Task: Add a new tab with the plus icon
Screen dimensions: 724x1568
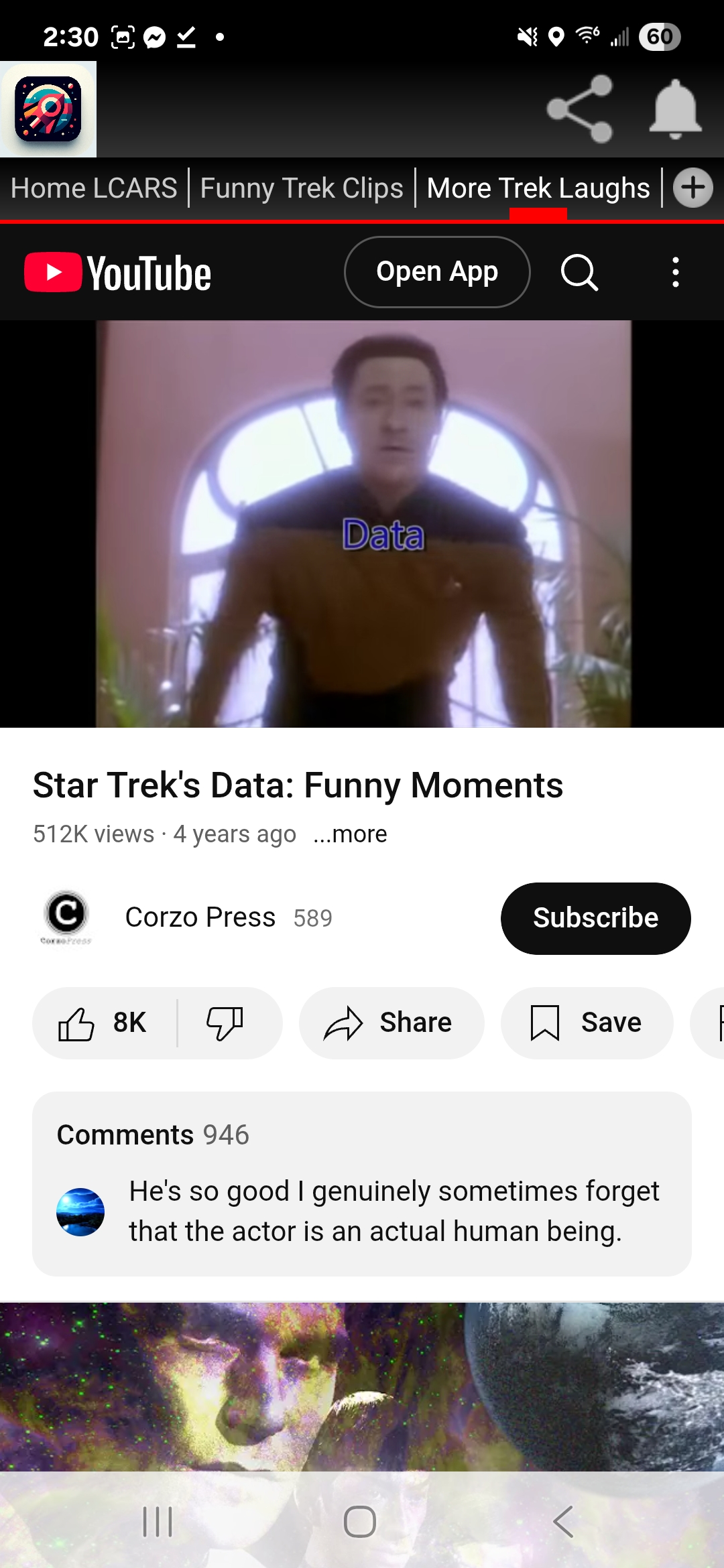Action: click(692, 188)
